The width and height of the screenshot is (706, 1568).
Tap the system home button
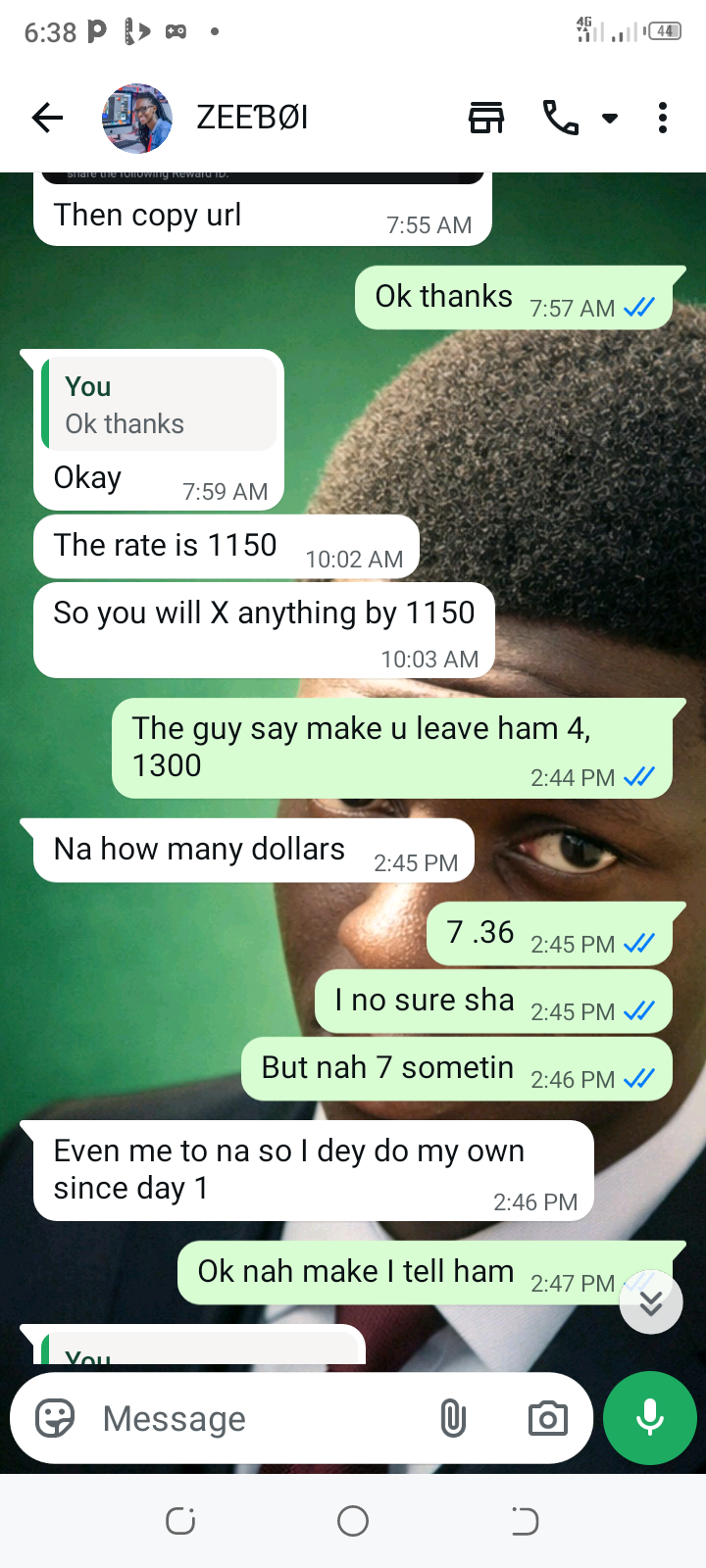[x=353, y=1521]
